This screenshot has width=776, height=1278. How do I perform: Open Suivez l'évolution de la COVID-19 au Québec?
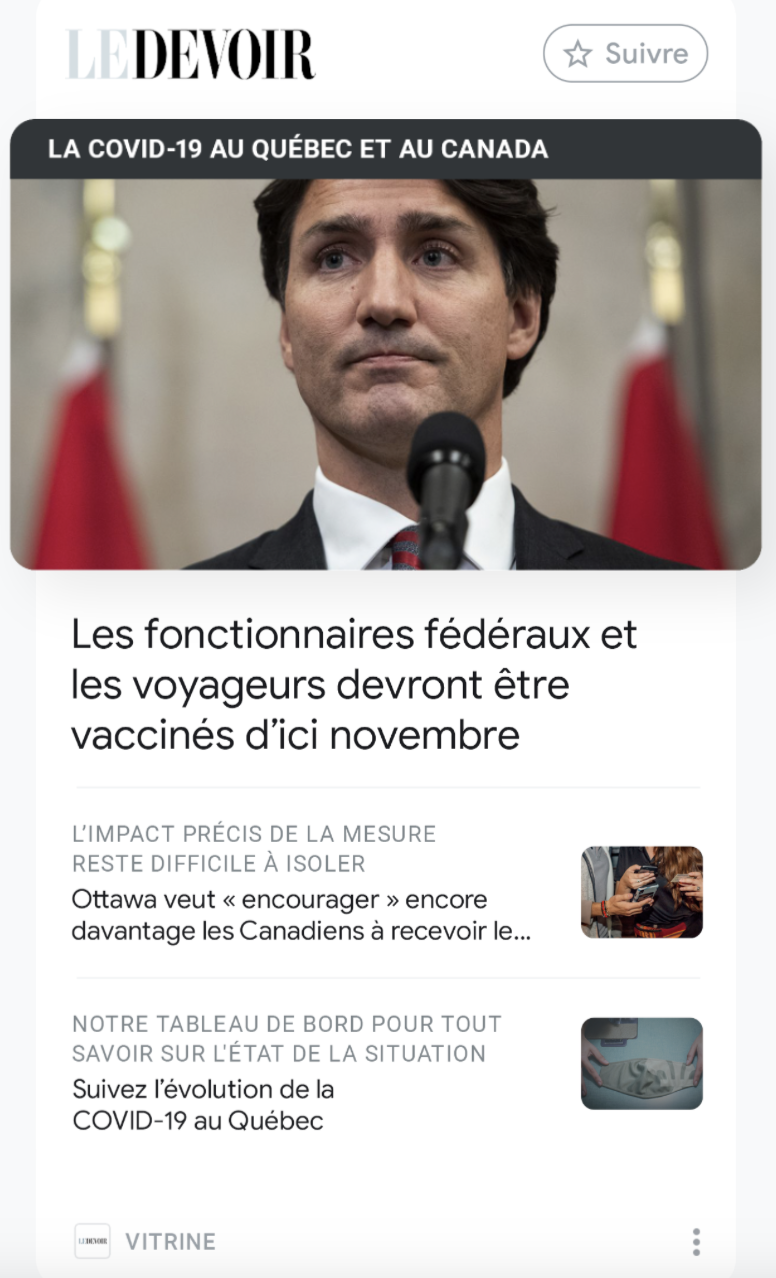[x=203, y=1104]
